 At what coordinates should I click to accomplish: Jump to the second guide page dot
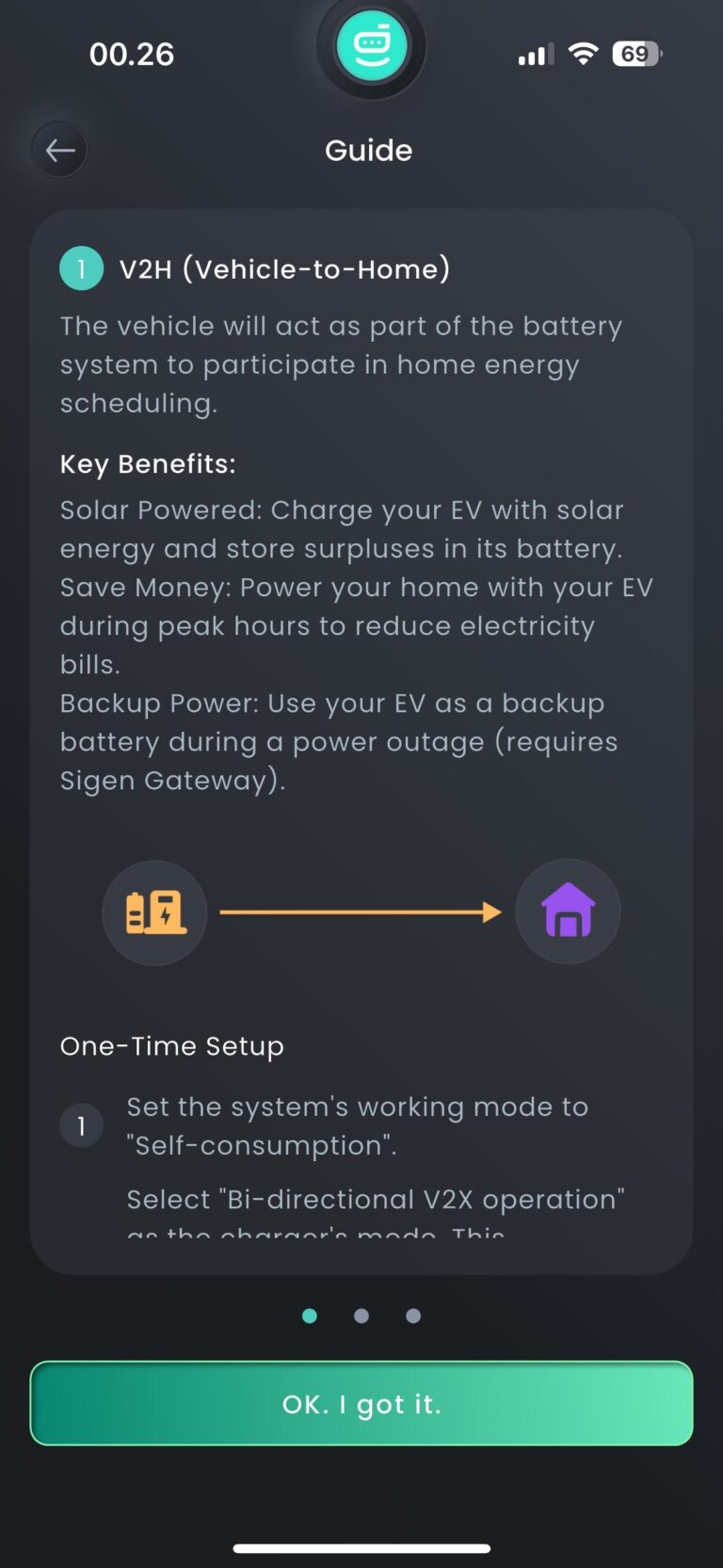pos(361,1316)
